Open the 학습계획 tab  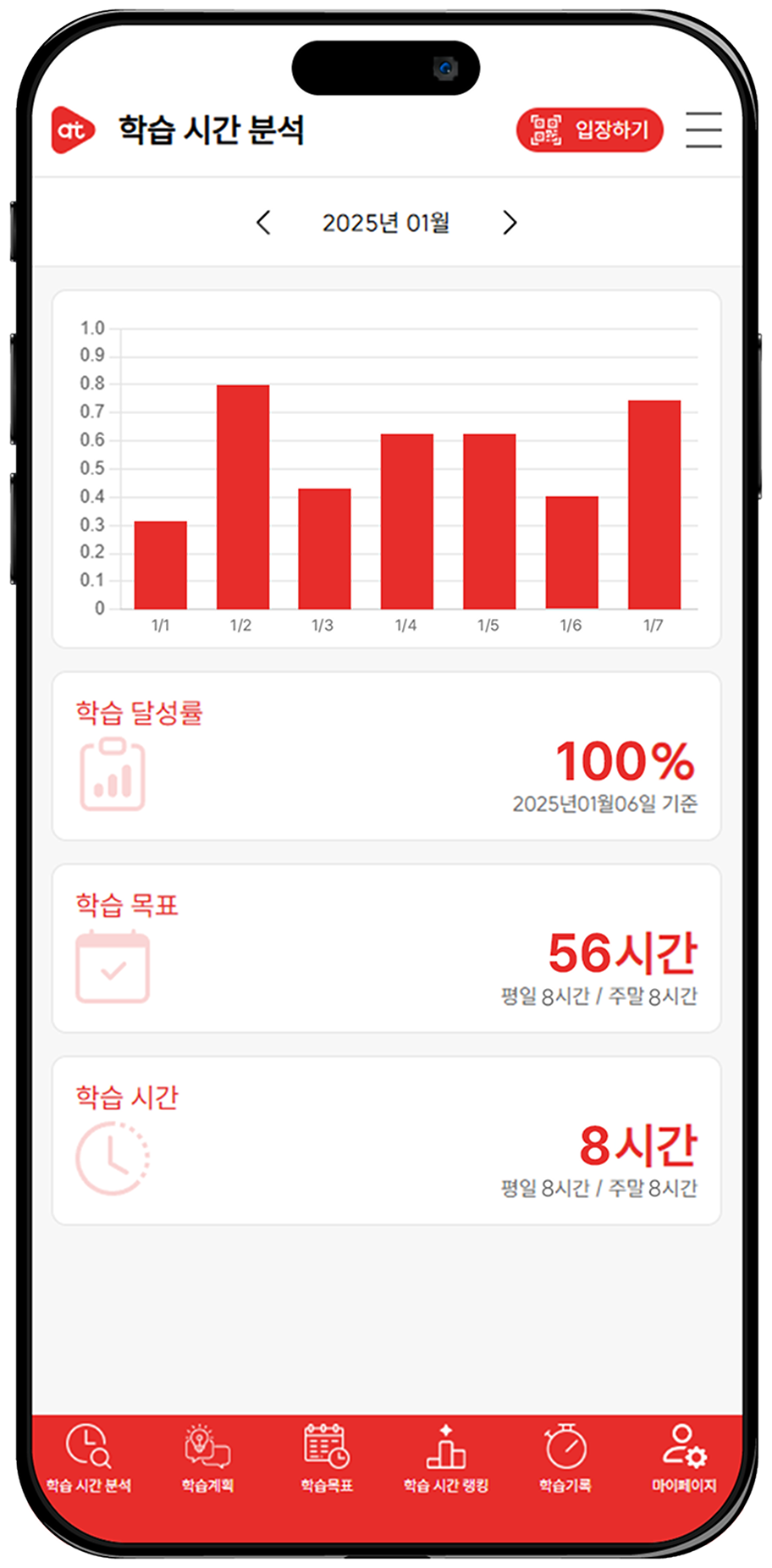click(x=207, y=1458)
